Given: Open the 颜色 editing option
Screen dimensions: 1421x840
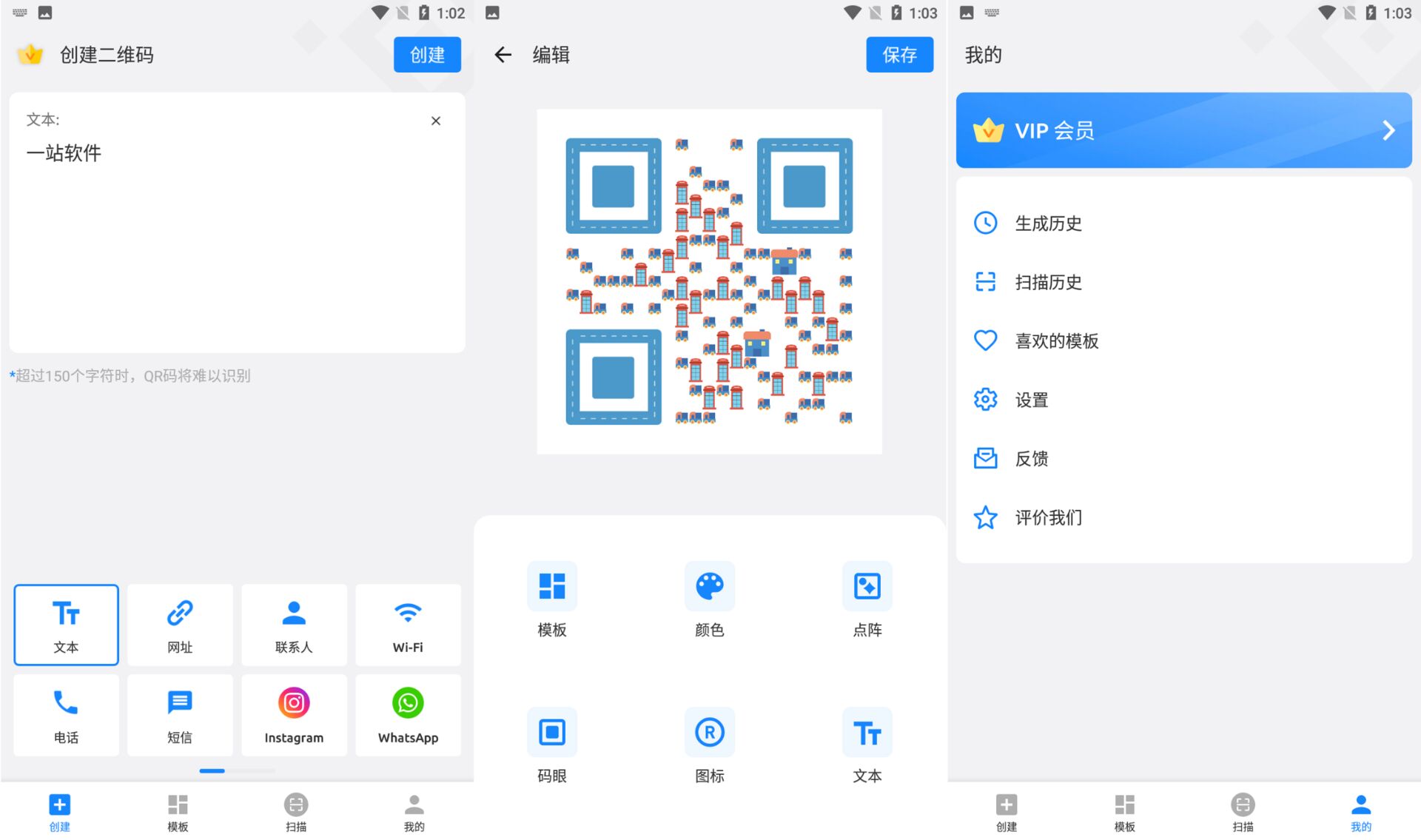Looking at the screenshot, I should [709, 599].
